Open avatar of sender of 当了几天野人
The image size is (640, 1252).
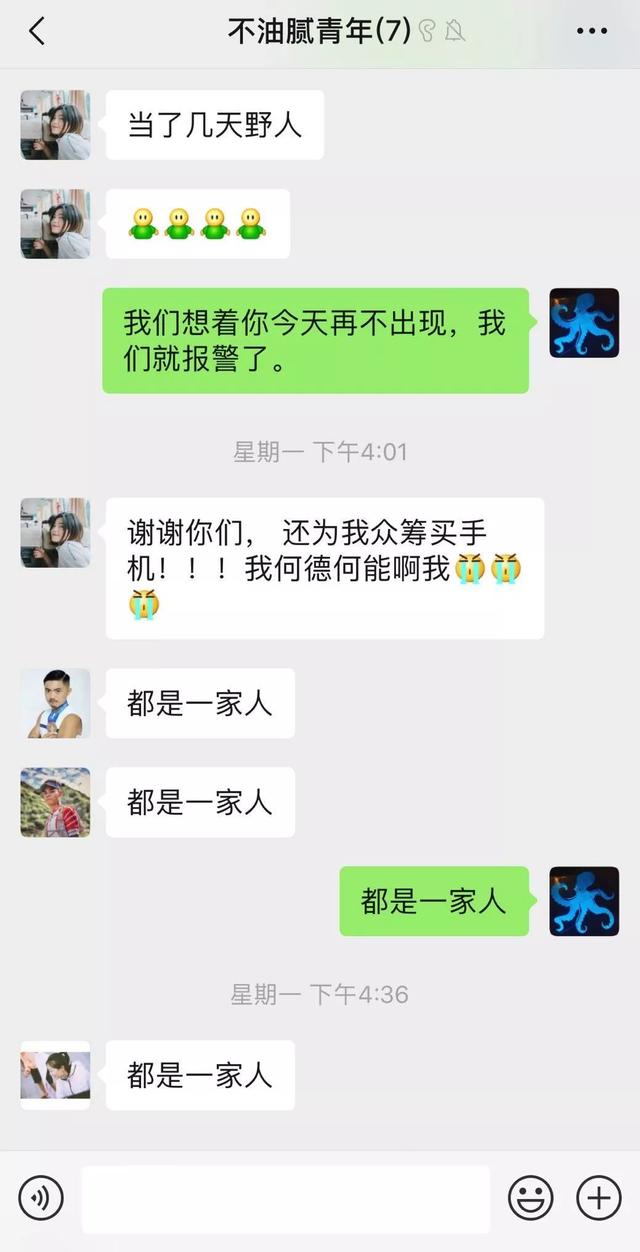(x=55, y=125)
